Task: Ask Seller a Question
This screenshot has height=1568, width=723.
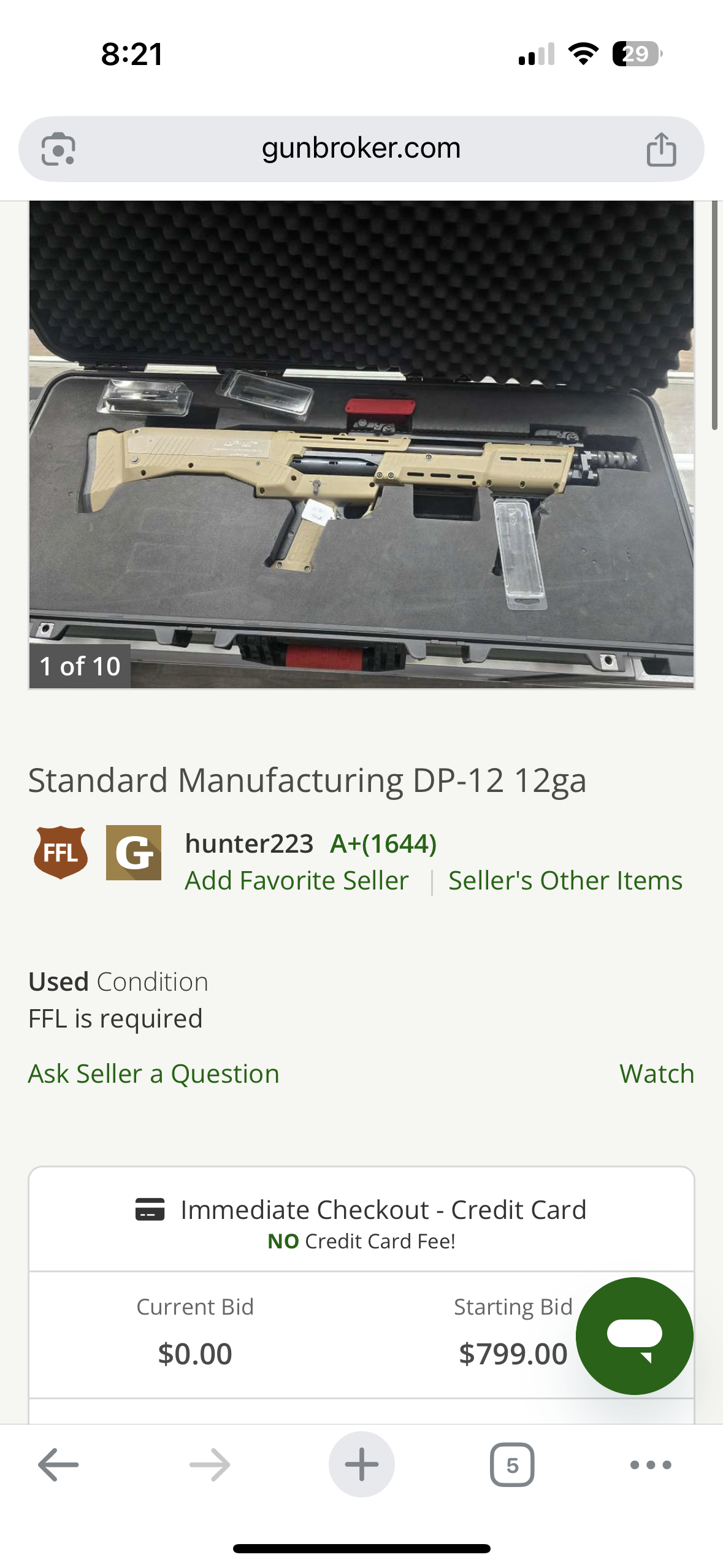Action: tap(154, 1074)
